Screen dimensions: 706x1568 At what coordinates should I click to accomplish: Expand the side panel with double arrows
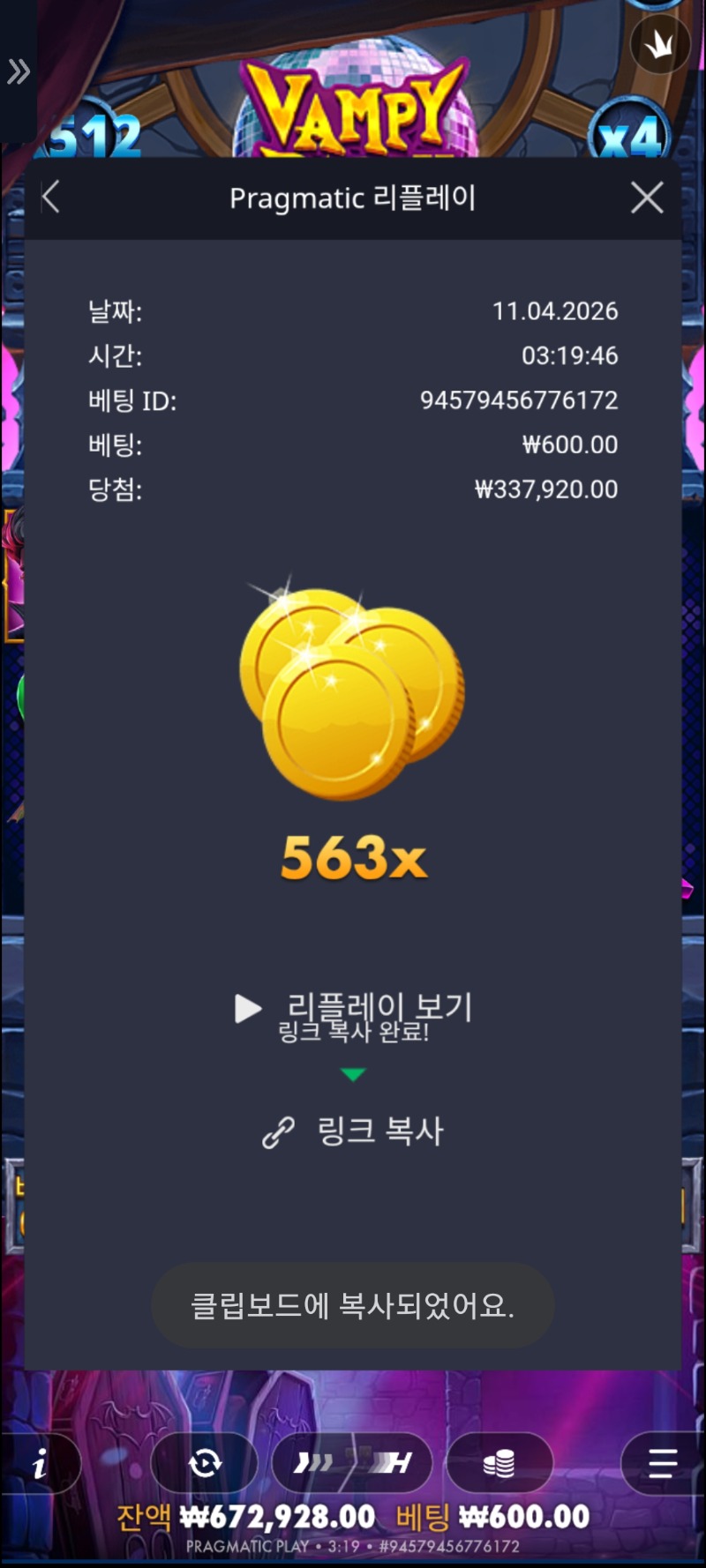pyautogui.click(x=19, y=71)
